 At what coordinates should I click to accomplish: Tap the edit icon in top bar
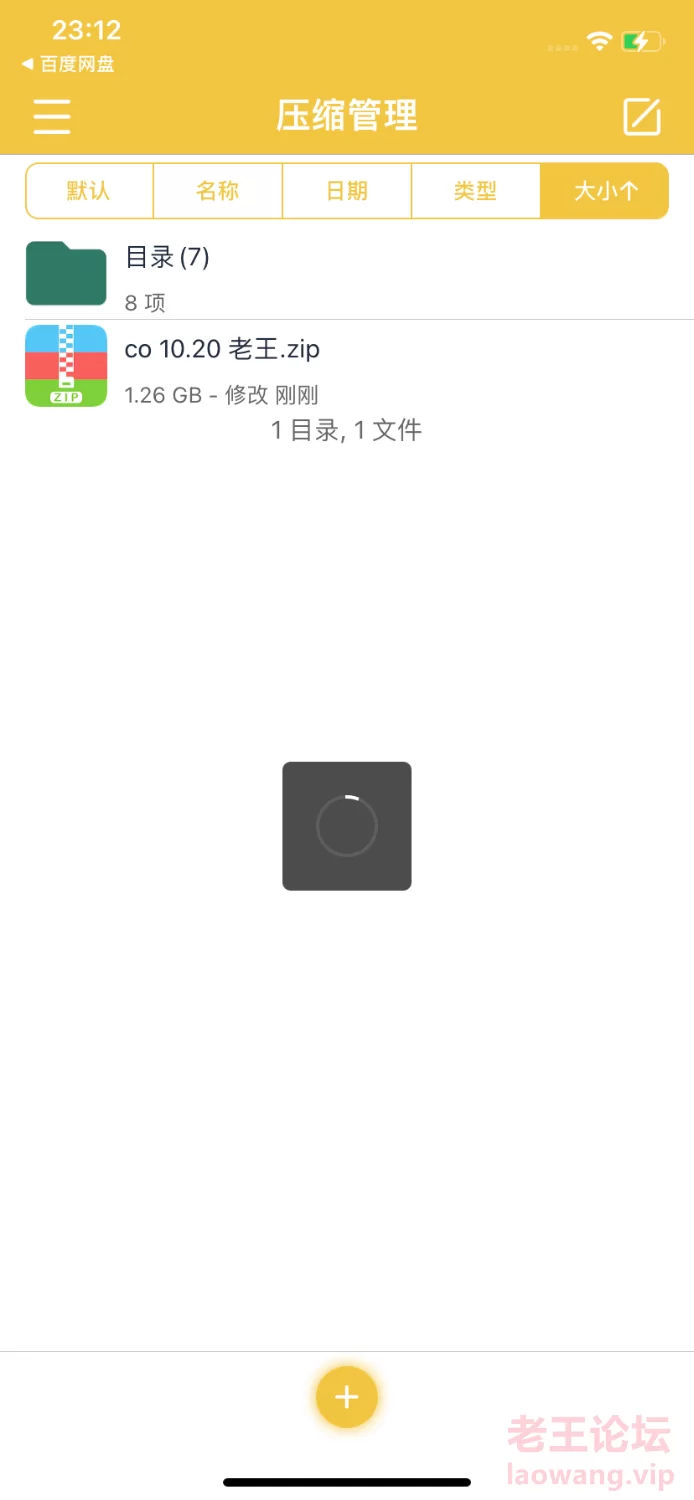[x=642, y=117]
